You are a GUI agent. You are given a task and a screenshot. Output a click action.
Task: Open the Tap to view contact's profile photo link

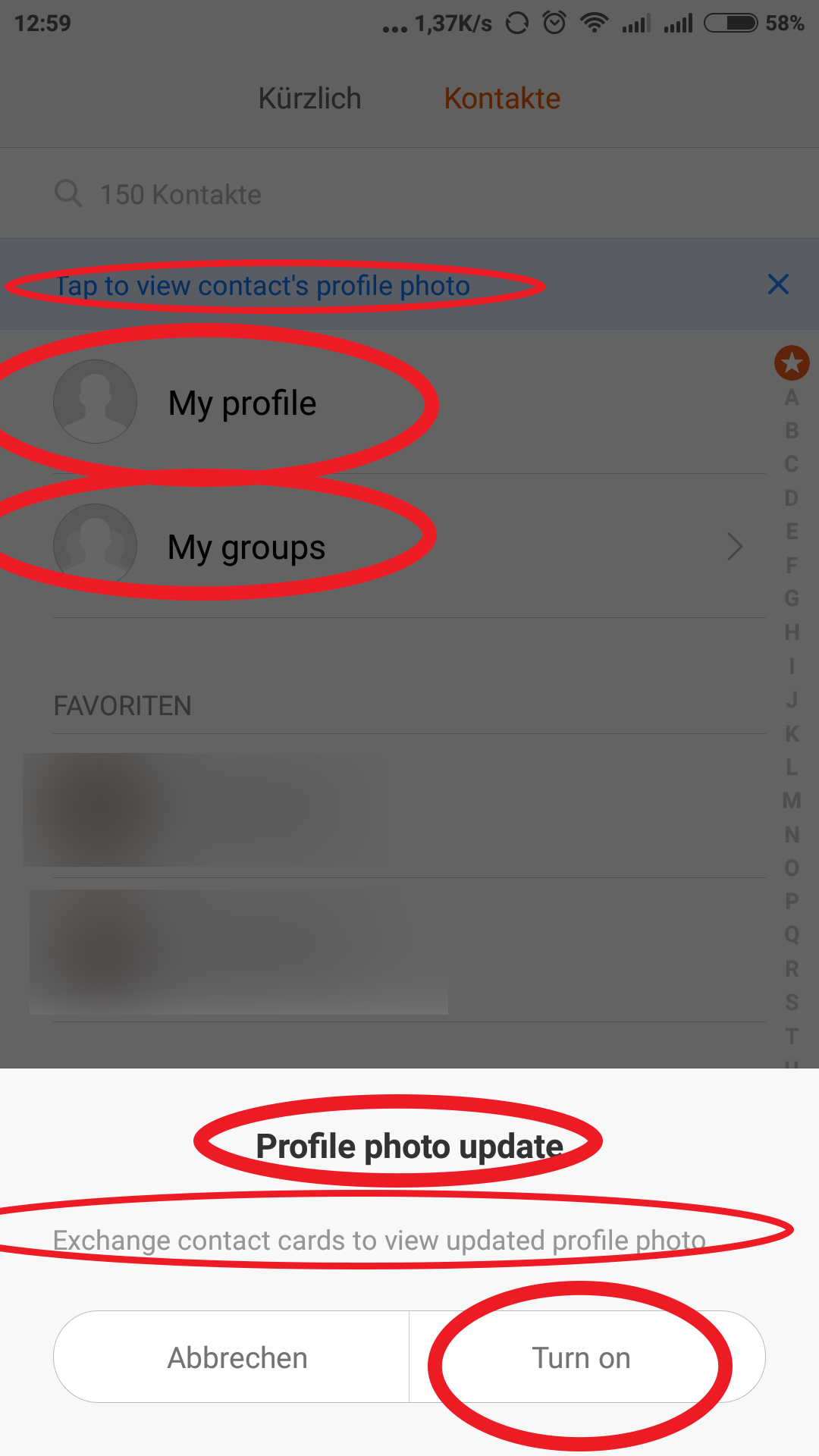[x=263, y=286]
